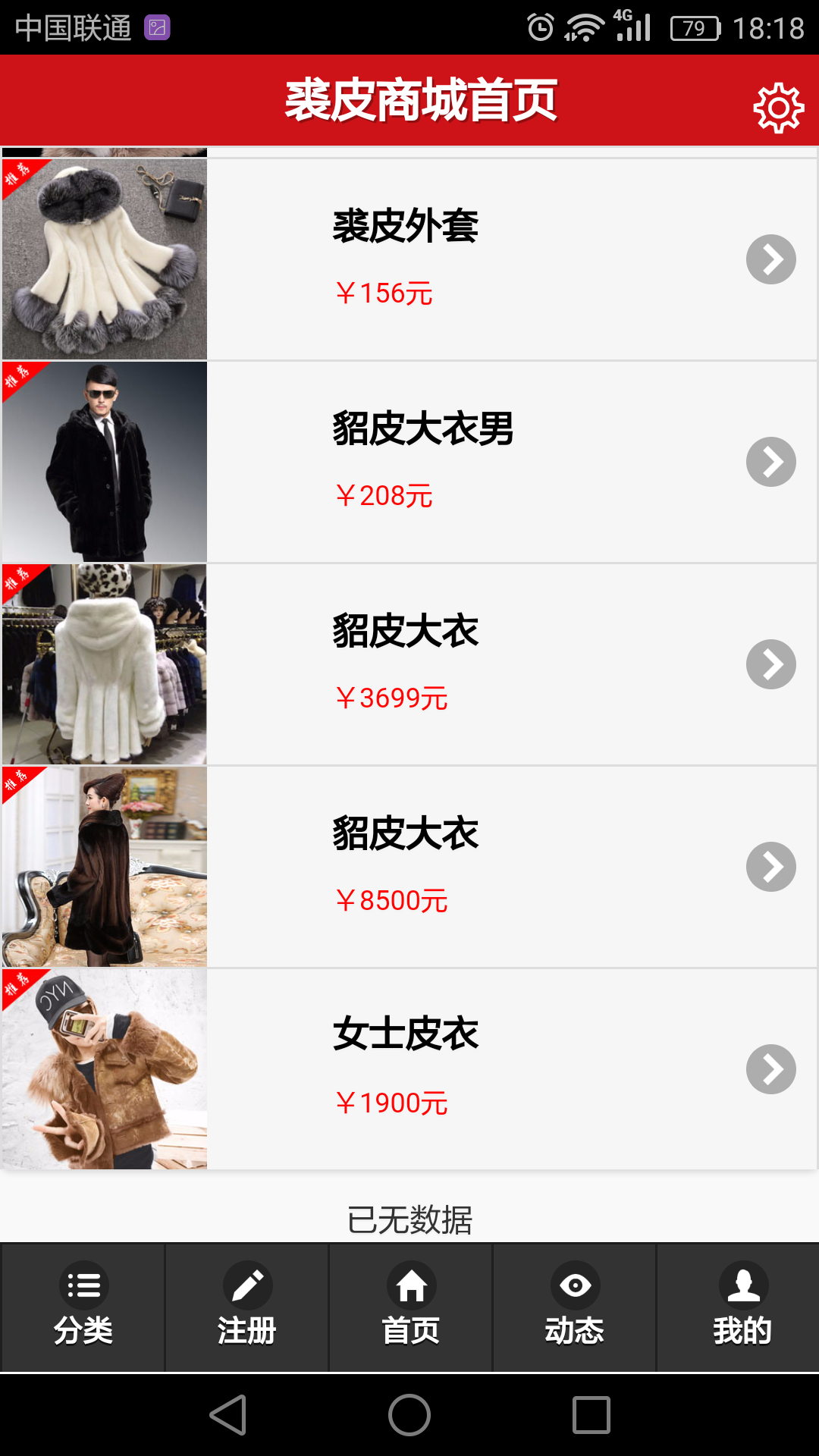819x1456 pixels.
Task: Go to the 注册 tab
Action: (x=247, y=1307)
